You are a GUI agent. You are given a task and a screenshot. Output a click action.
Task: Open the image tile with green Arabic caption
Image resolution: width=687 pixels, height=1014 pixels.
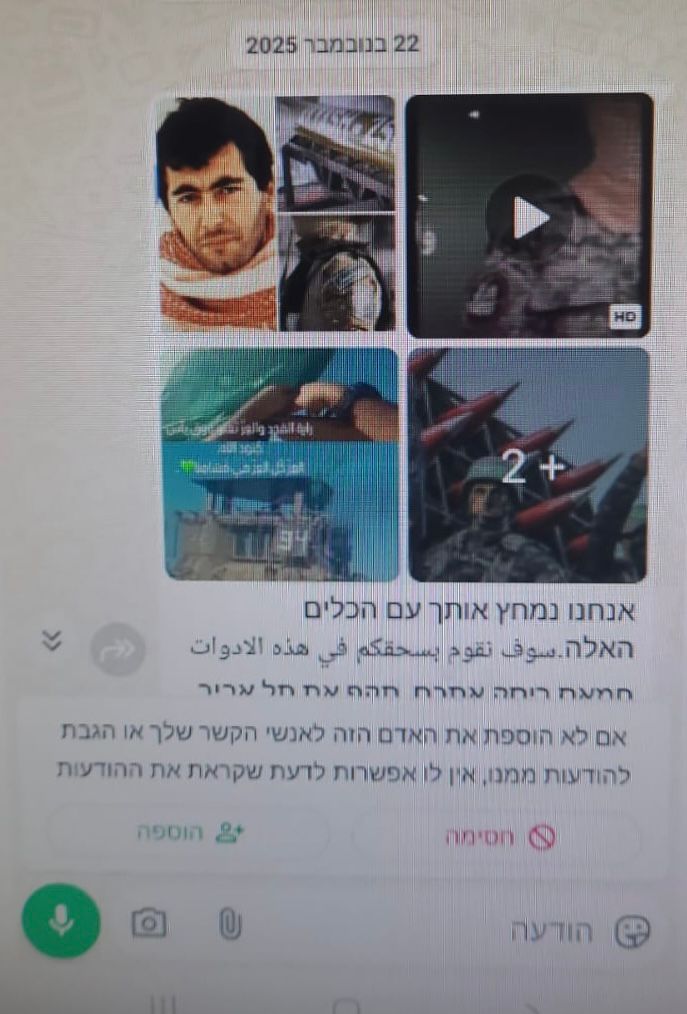click(x=280, y=465)
